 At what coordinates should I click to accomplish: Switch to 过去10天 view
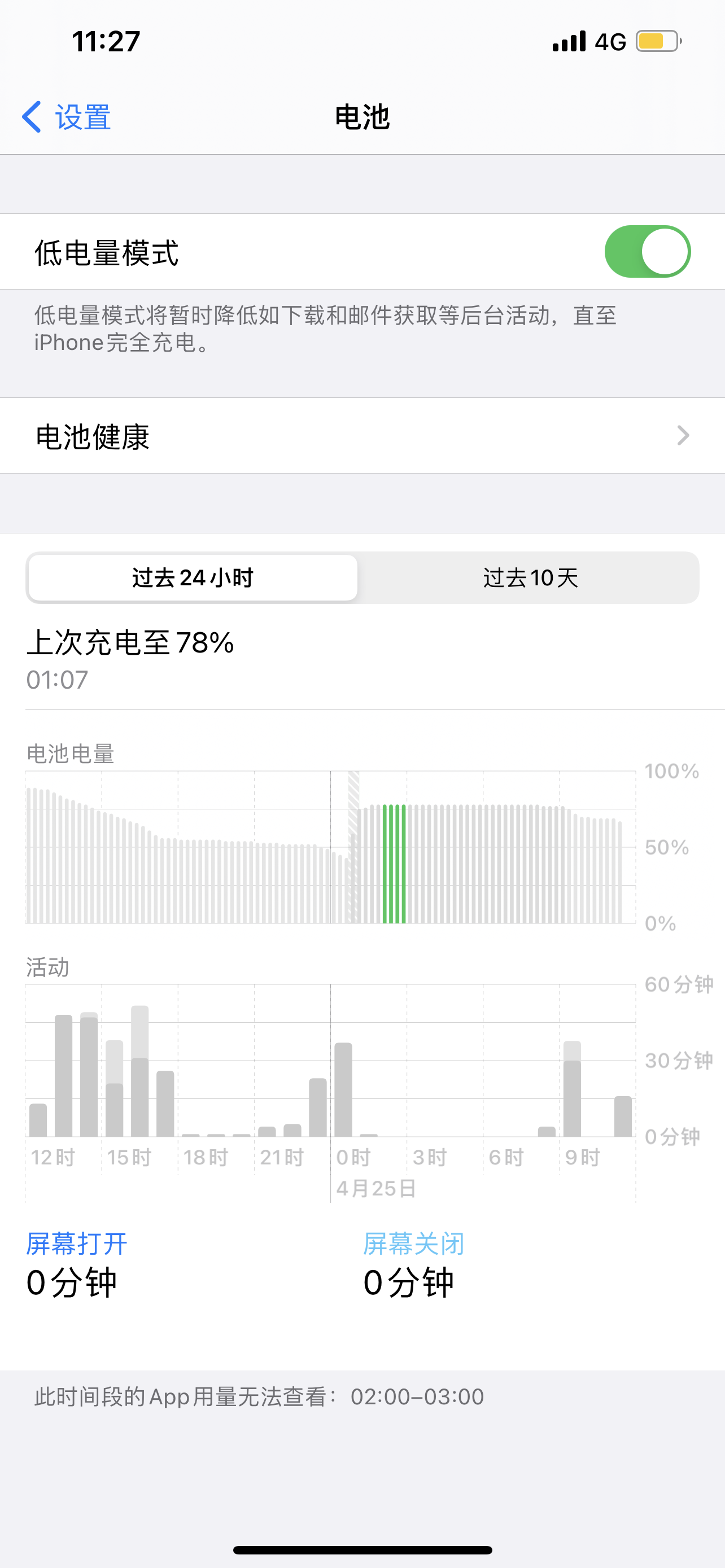530,577
